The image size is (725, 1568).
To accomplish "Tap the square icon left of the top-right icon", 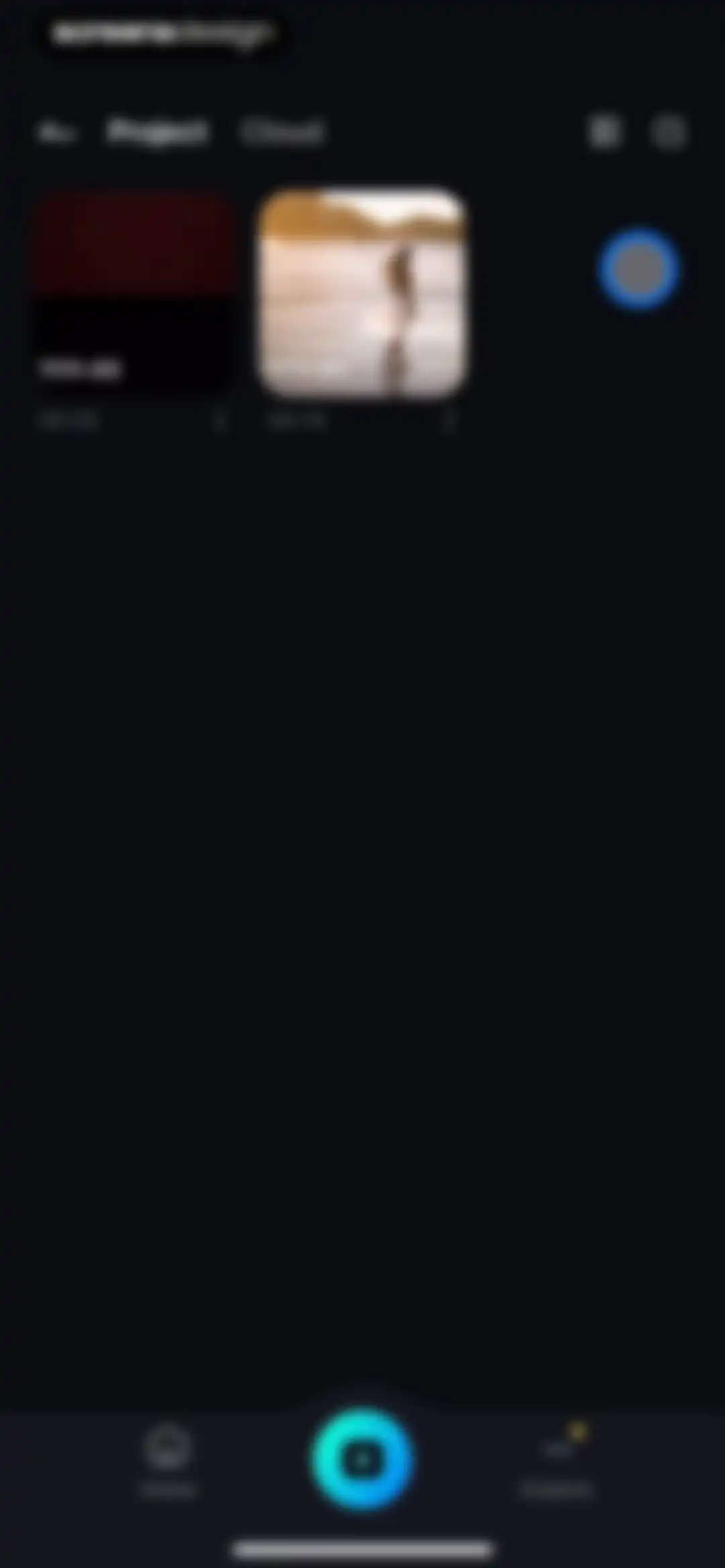I will [604, 132].
